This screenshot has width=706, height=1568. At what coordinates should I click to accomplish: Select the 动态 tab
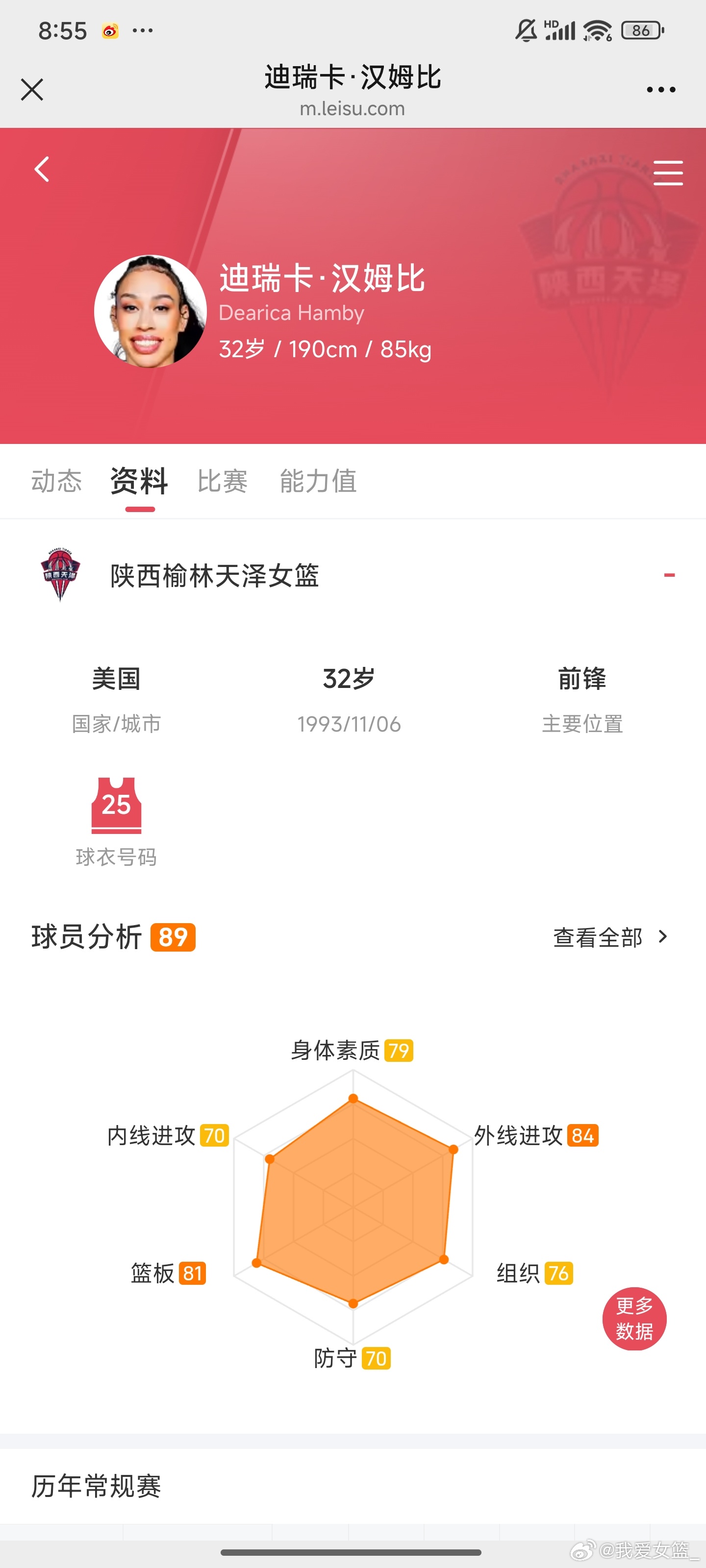pyautogui.click(x=57, y=481)
